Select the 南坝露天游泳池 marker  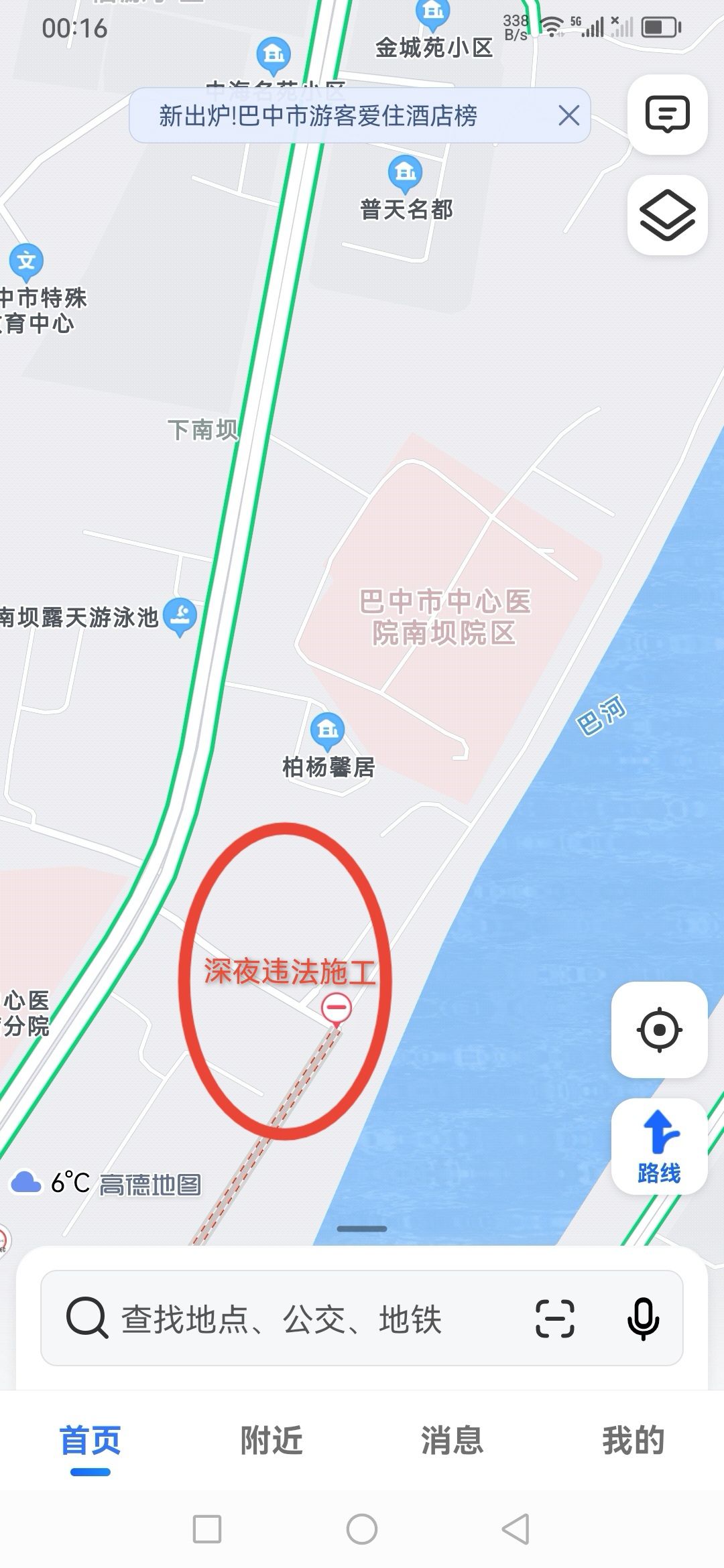click(180, 615)
